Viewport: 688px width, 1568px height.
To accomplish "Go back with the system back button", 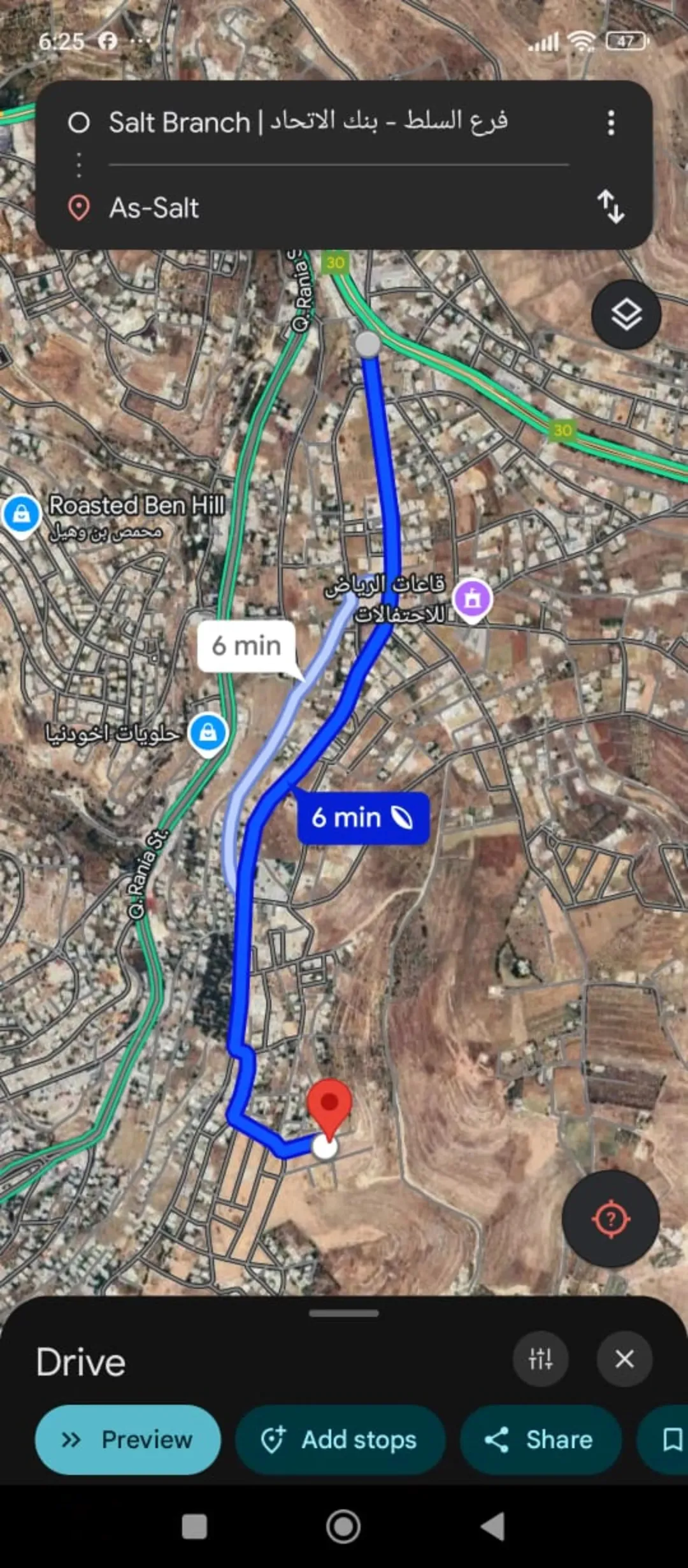I will pyautogui.click(x=493, y=1527).
